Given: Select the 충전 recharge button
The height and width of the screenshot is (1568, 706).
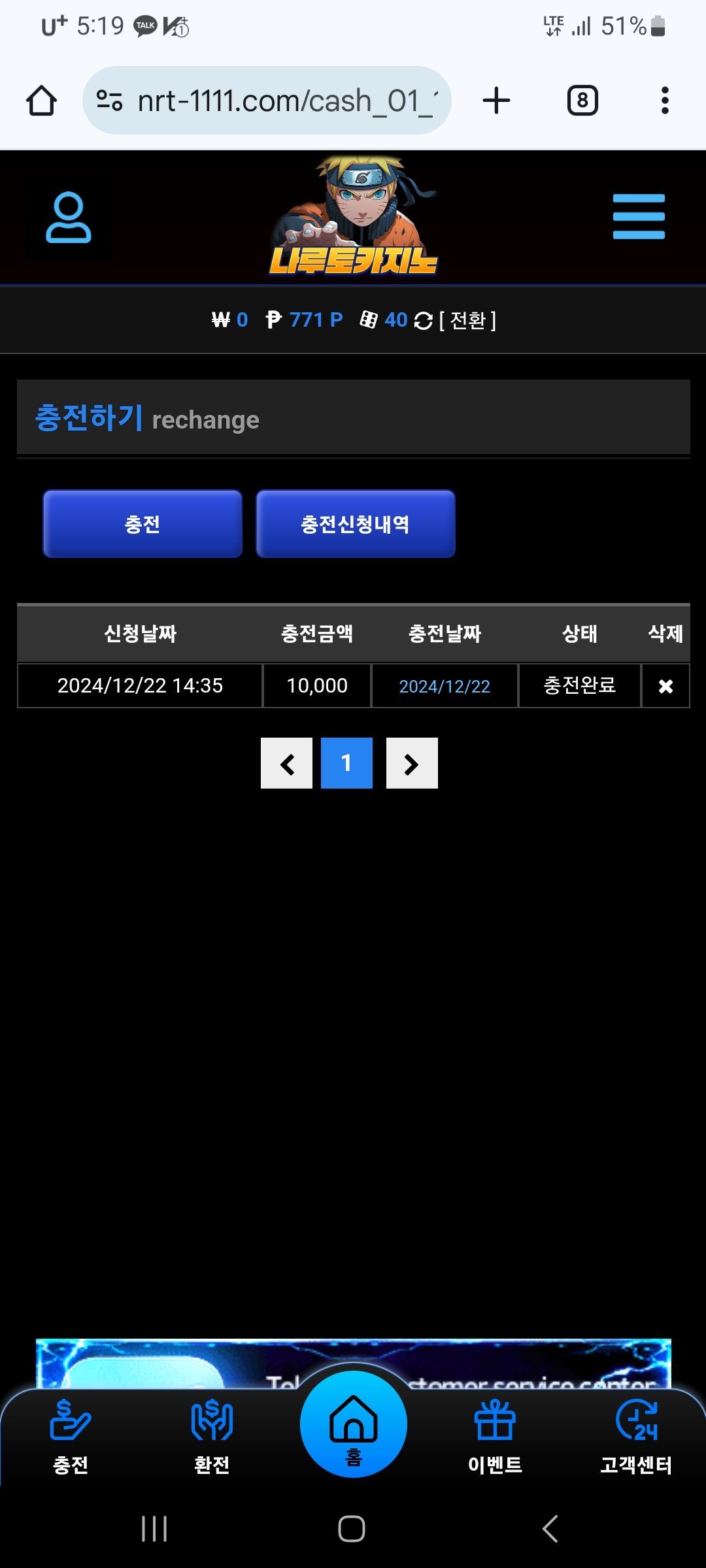Looking at the screenshot, I should [143, 524].
